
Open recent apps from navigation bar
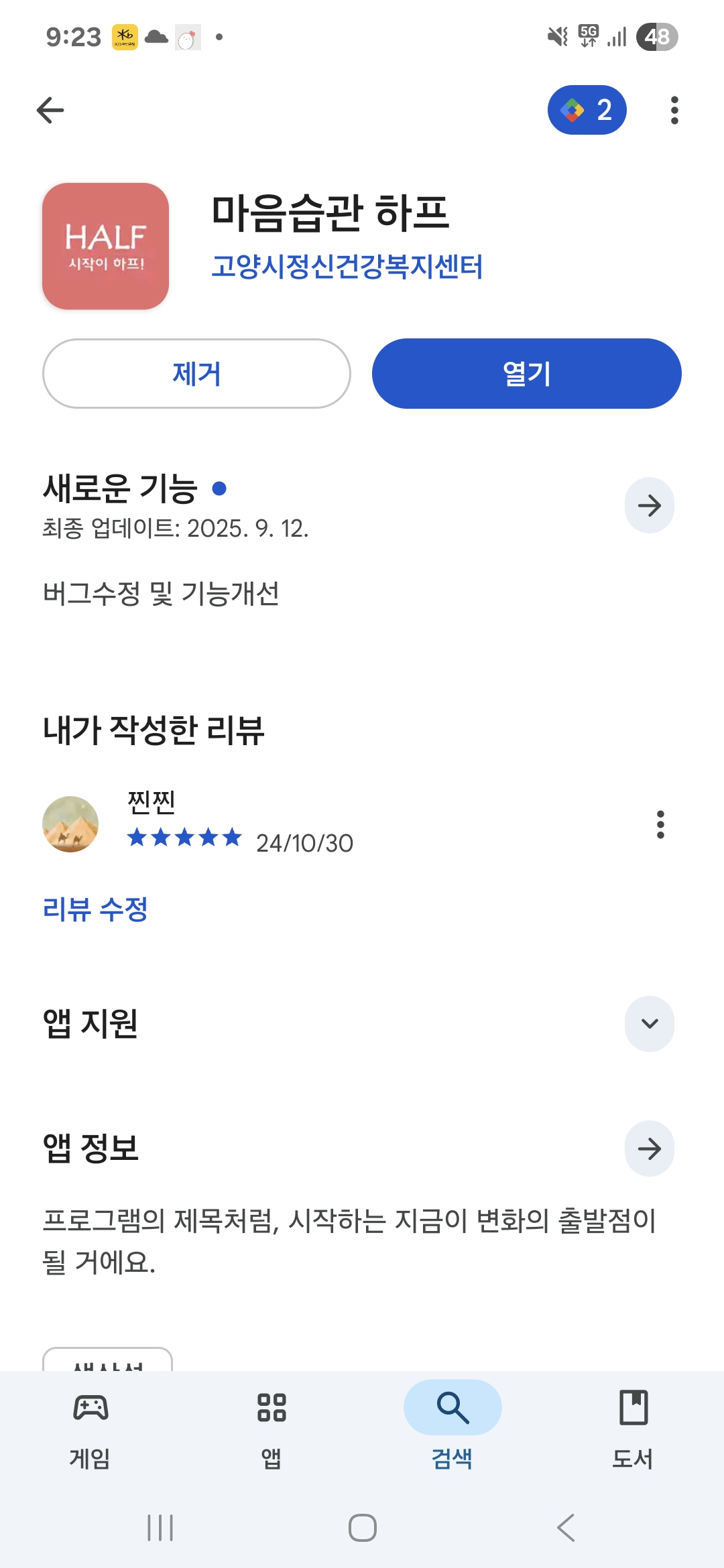pos(160,1528)
